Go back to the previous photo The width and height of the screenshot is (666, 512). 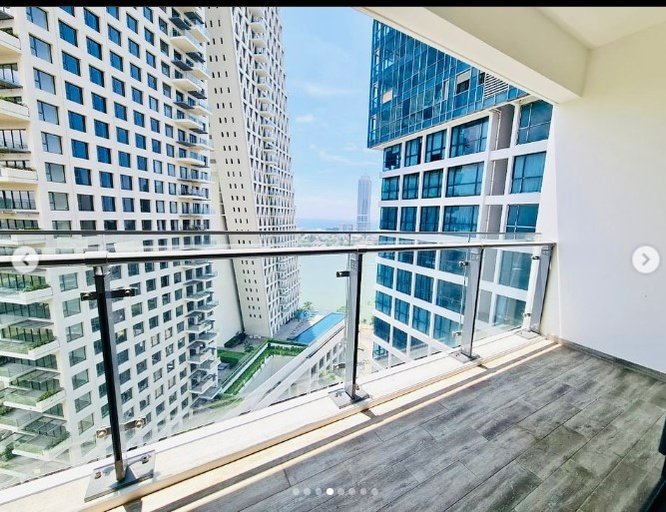click(x=25, y=260)
